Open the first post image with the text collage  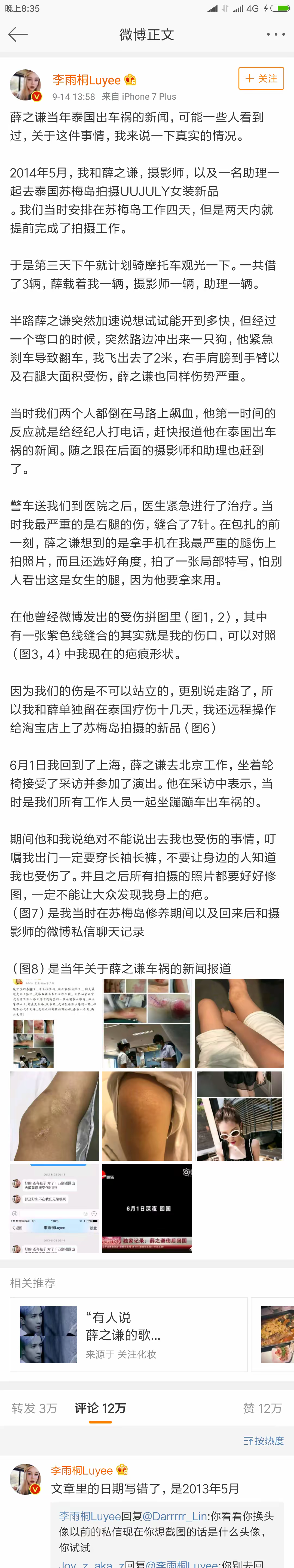(54, 1023)
